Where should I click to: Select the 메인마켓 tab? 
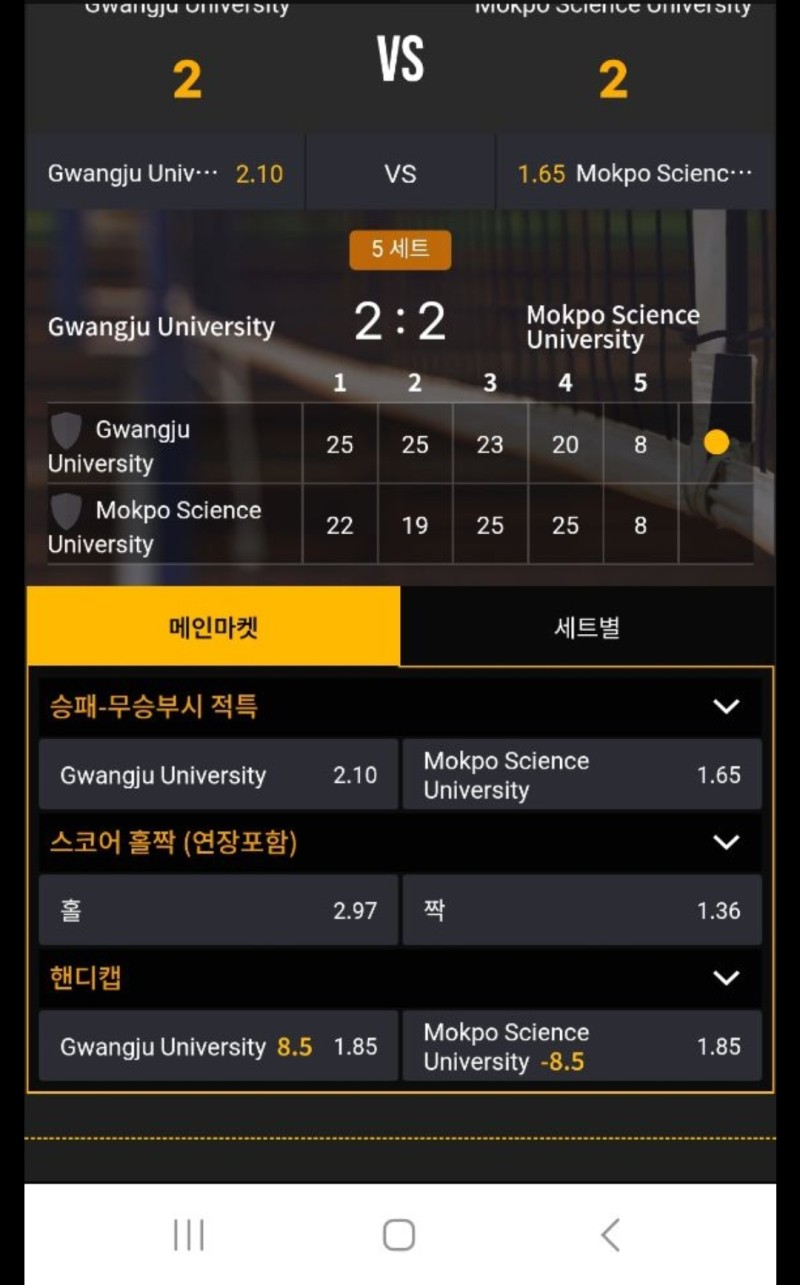pos(211,624)
